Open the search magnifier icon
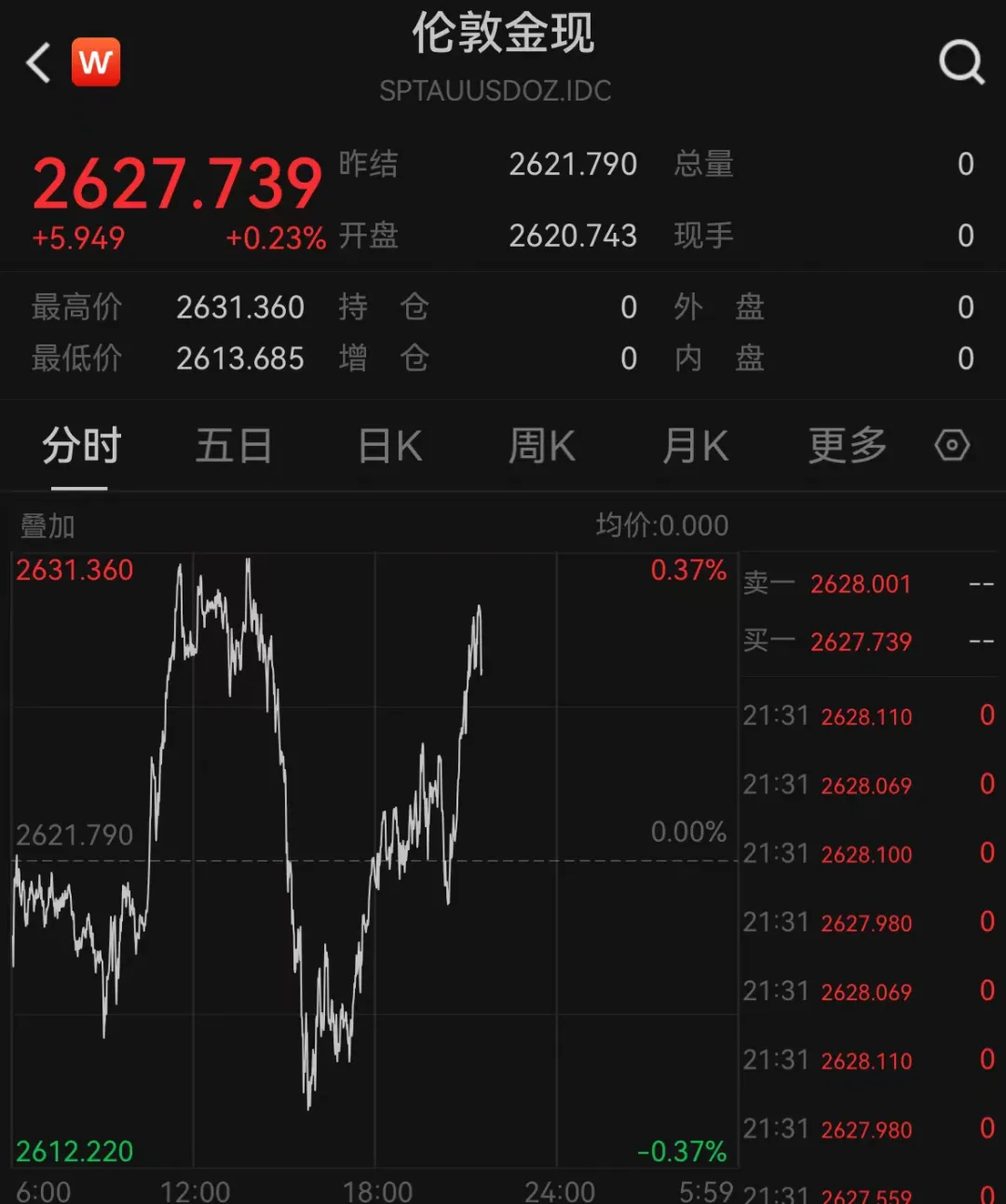This screenshot has height=1204, width=1006. 960,63
